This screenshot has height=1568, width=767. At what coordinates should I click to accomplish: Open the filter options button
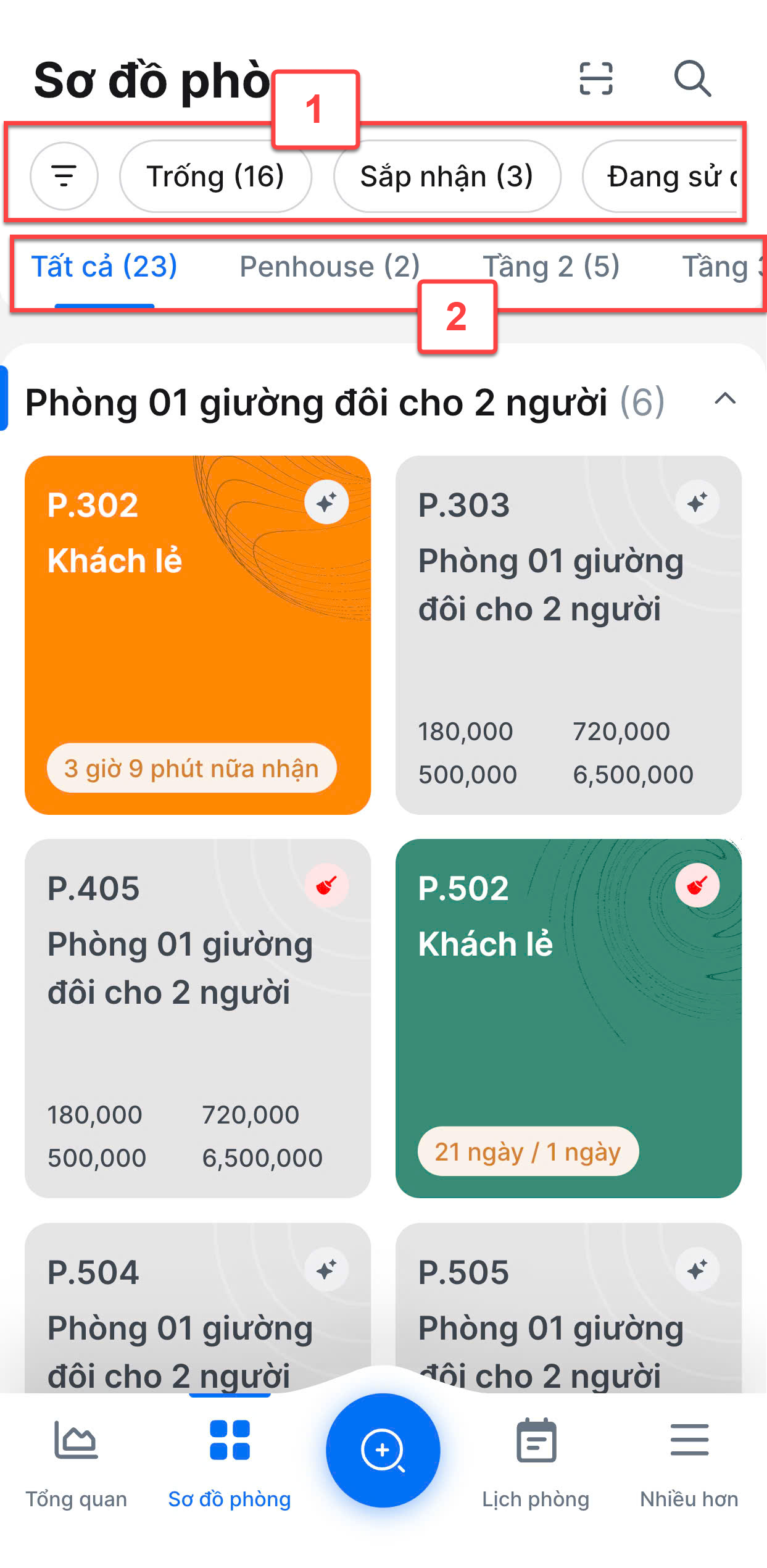tap(64, 176)
